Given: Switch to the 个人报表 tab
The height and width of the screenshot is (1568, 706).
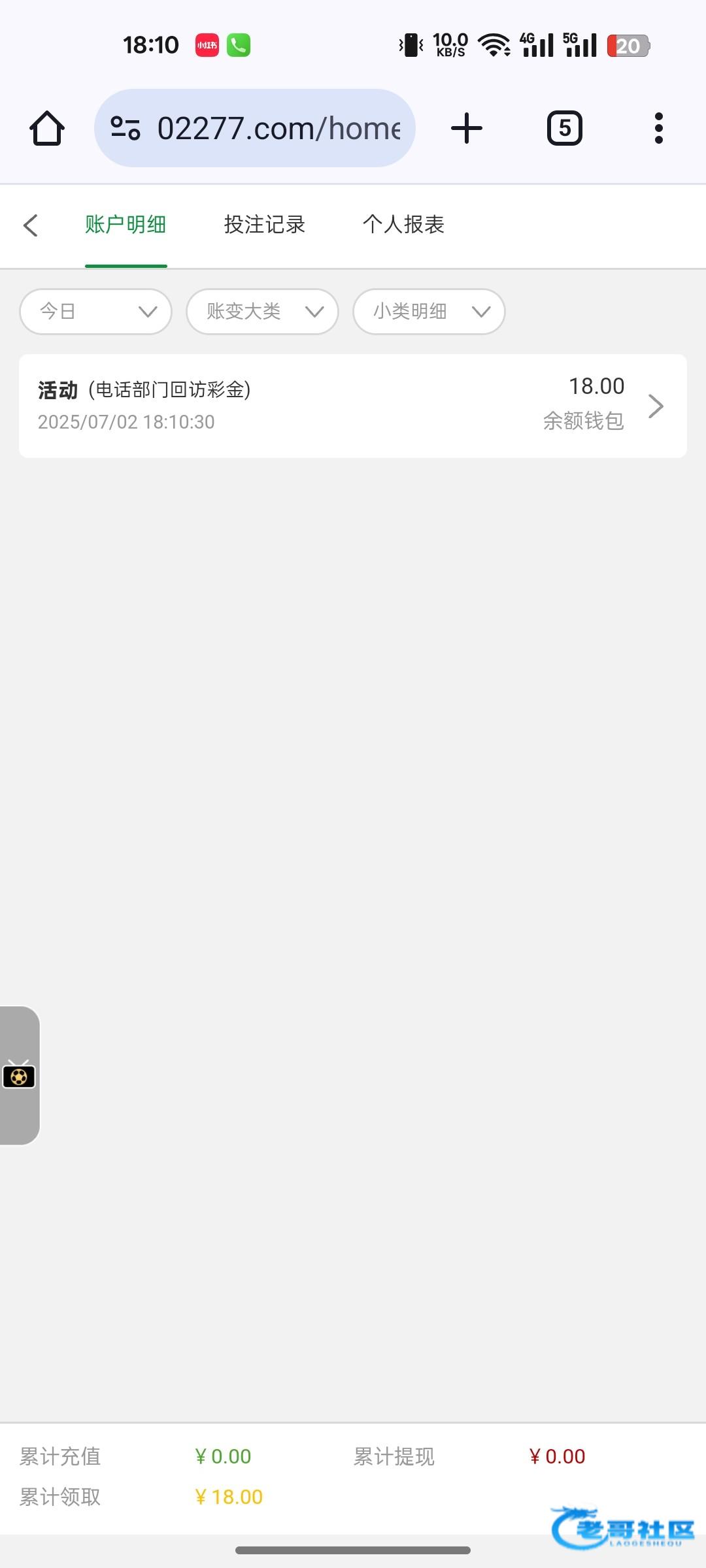Looking at the screenshot, I should [x=403, y=225].
